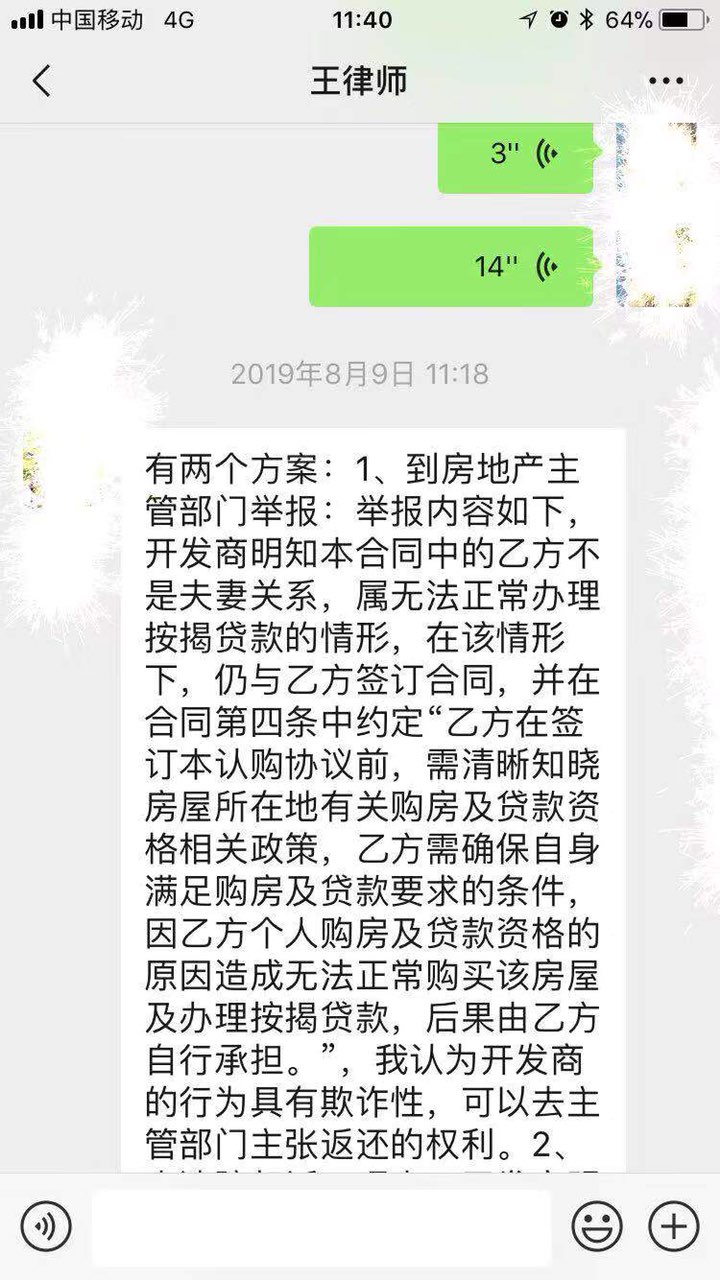The image size is (720, 1280).
Task: Open the plus attachment menu
Action: point(673,1226)
